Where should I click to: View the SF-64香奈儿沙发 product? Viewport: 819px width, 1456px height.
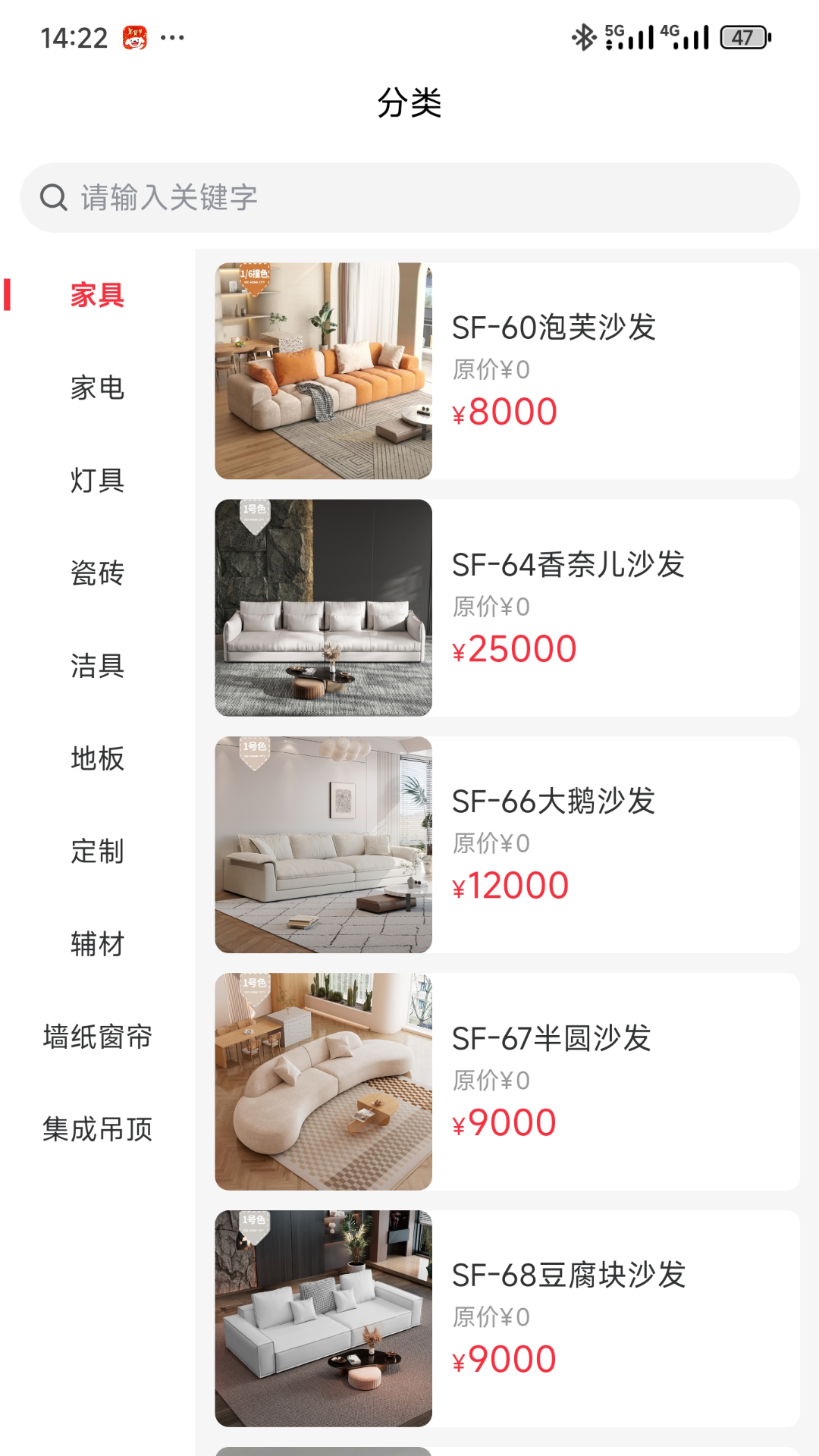click(x=507, y=607)
